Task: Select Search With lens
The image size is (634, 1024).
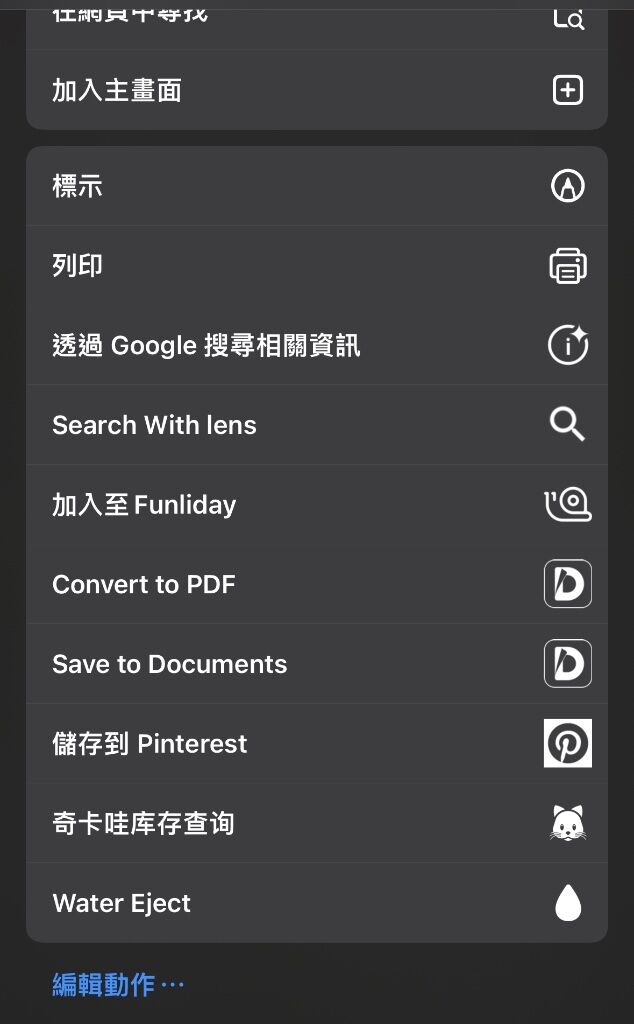Action: pos(317,425)
